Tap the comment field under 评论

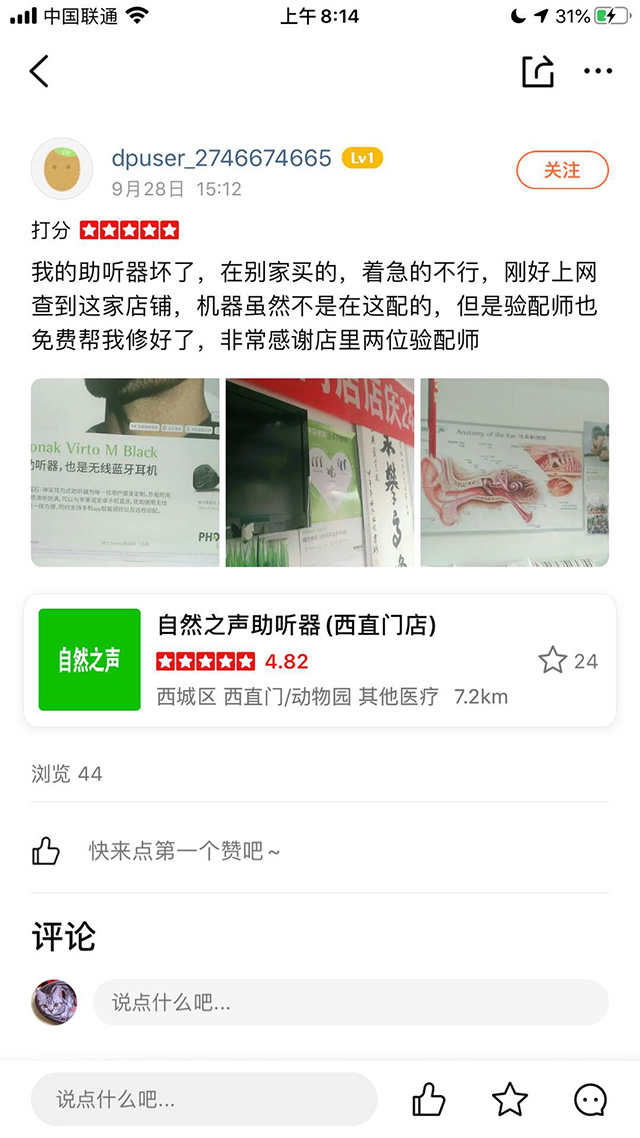point(350,1002)
